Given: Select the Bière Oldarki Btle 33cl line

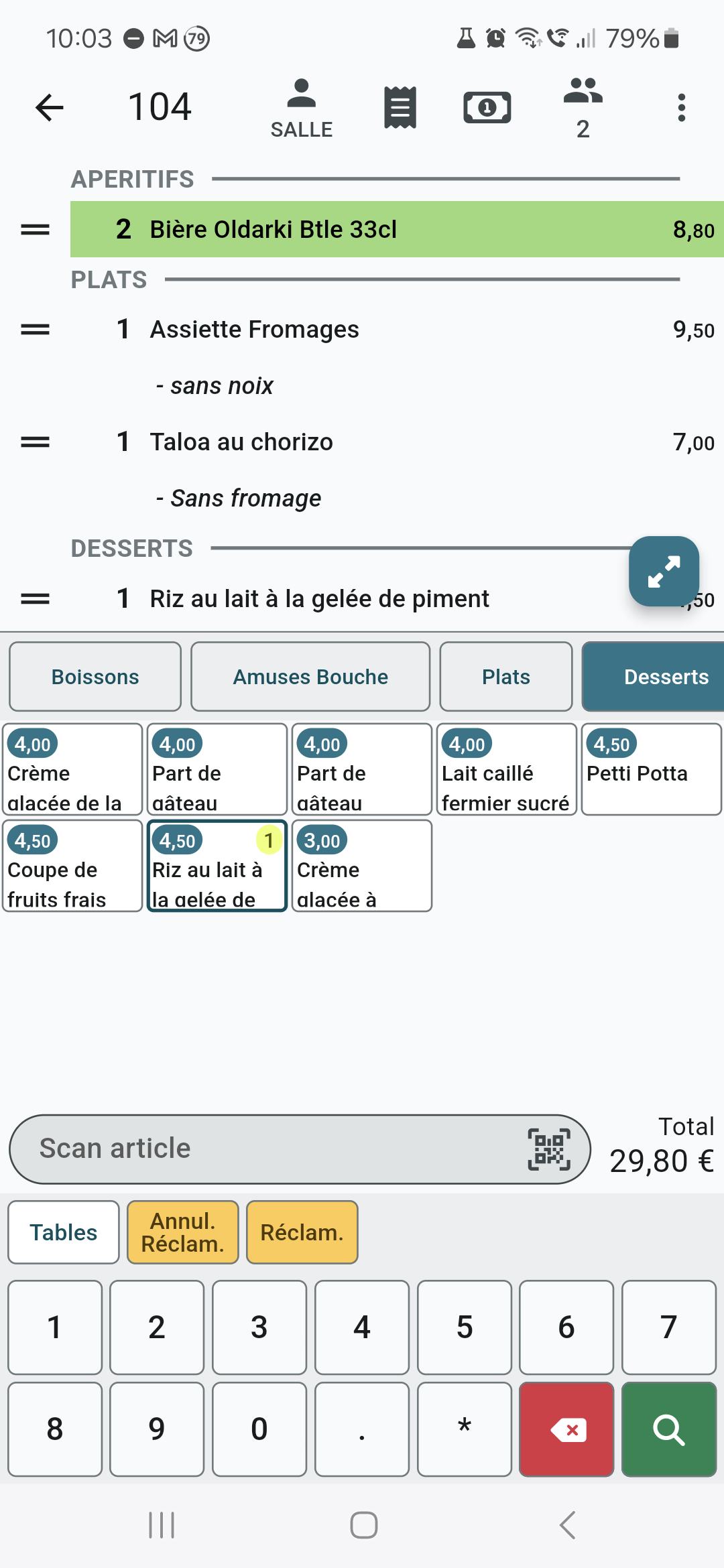Looking at the screenshot, I should (x=397, y=229).
